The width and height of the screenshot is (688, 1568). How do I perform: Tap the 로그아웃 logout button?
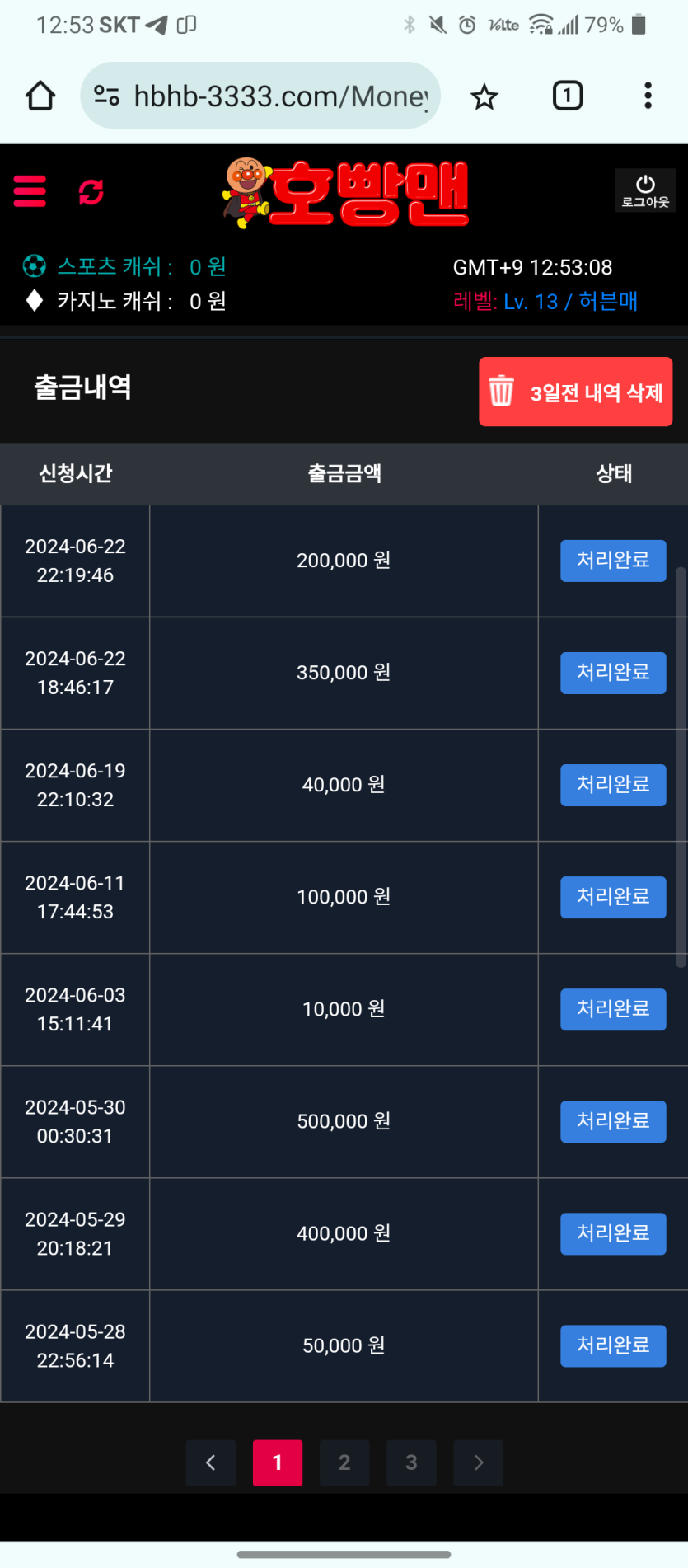point(645,190)
